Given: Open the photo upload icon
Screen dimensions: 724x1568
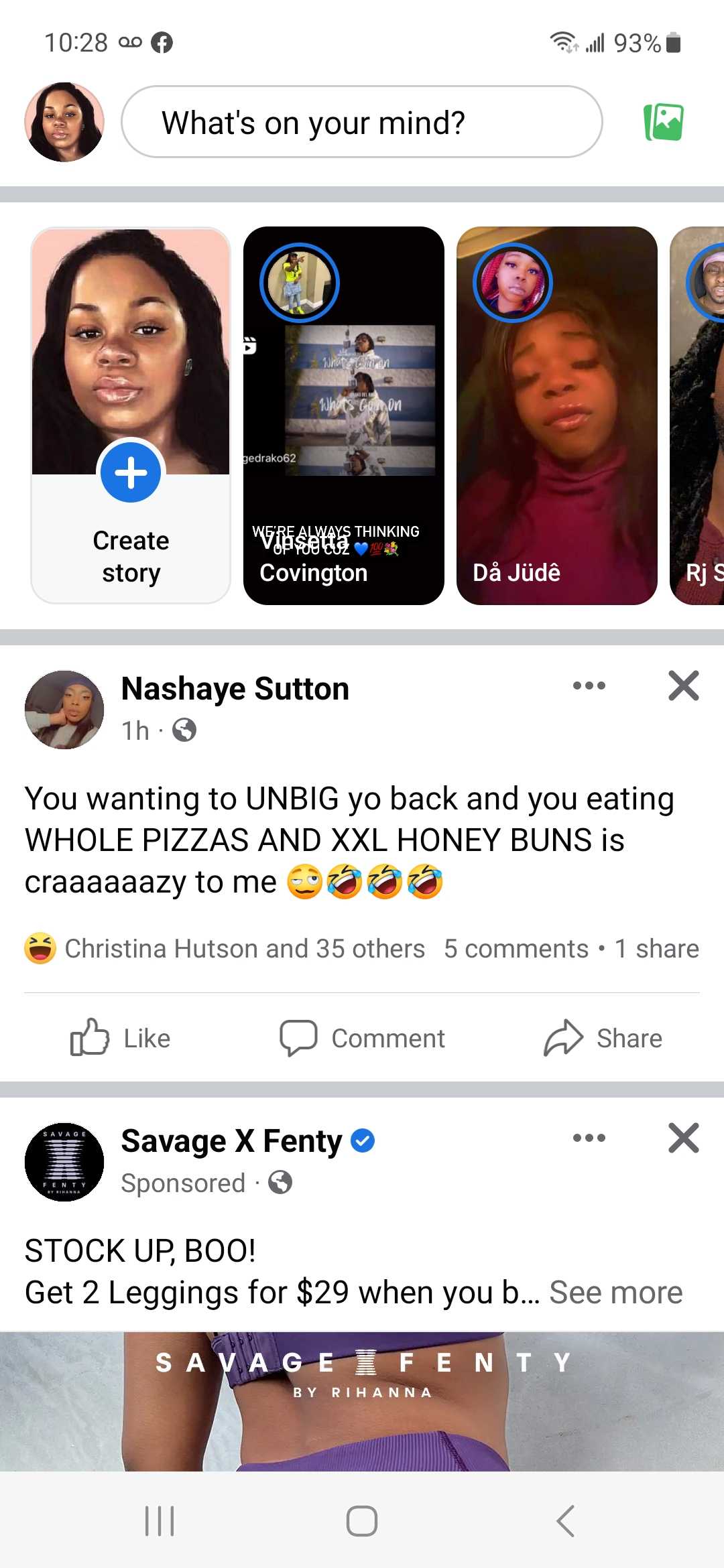Looking at the screenshot, I should [x=663, y=123].
